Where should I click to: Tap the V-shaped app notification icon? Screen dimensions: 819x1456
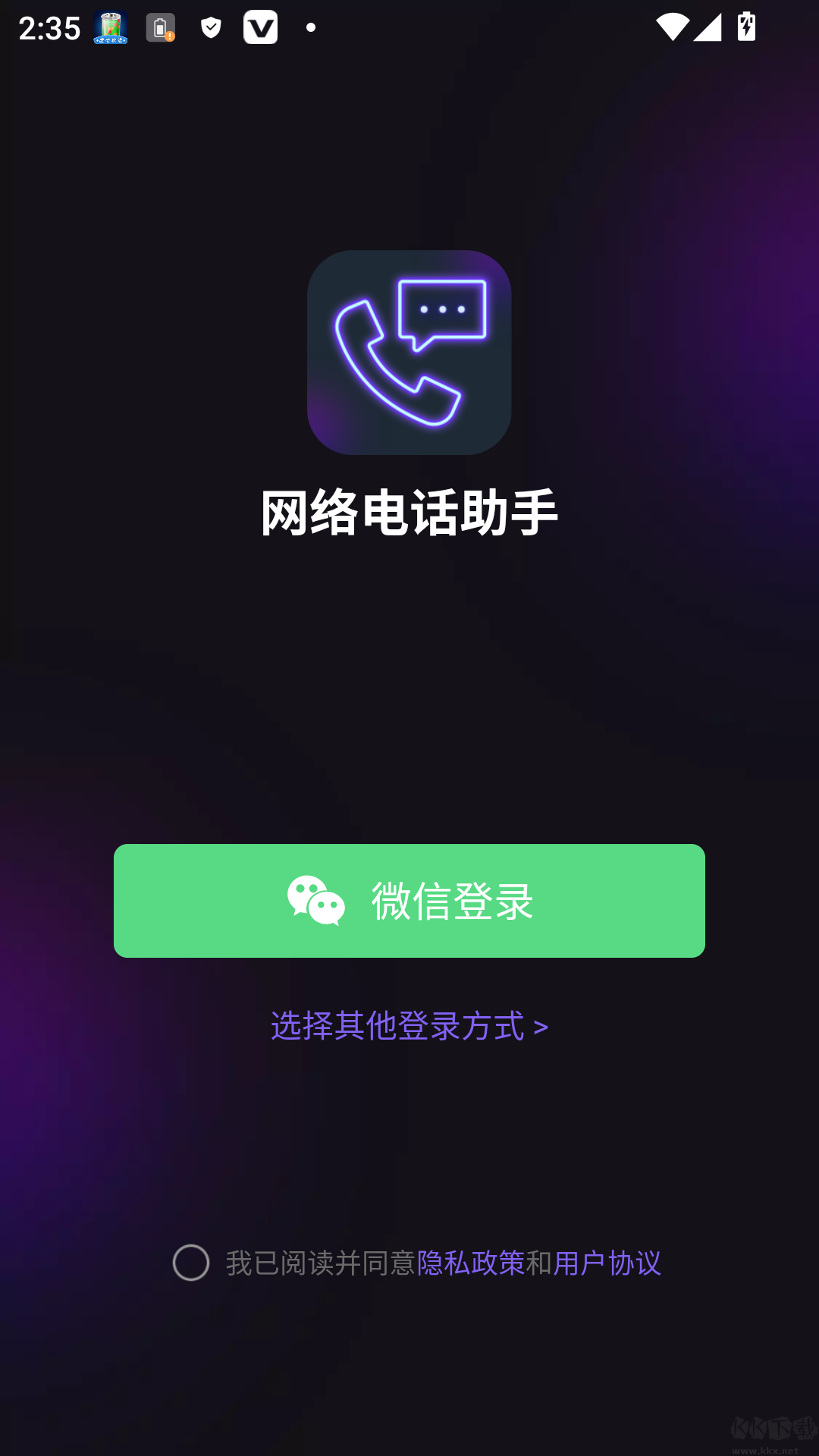click(x=262, y=29)
